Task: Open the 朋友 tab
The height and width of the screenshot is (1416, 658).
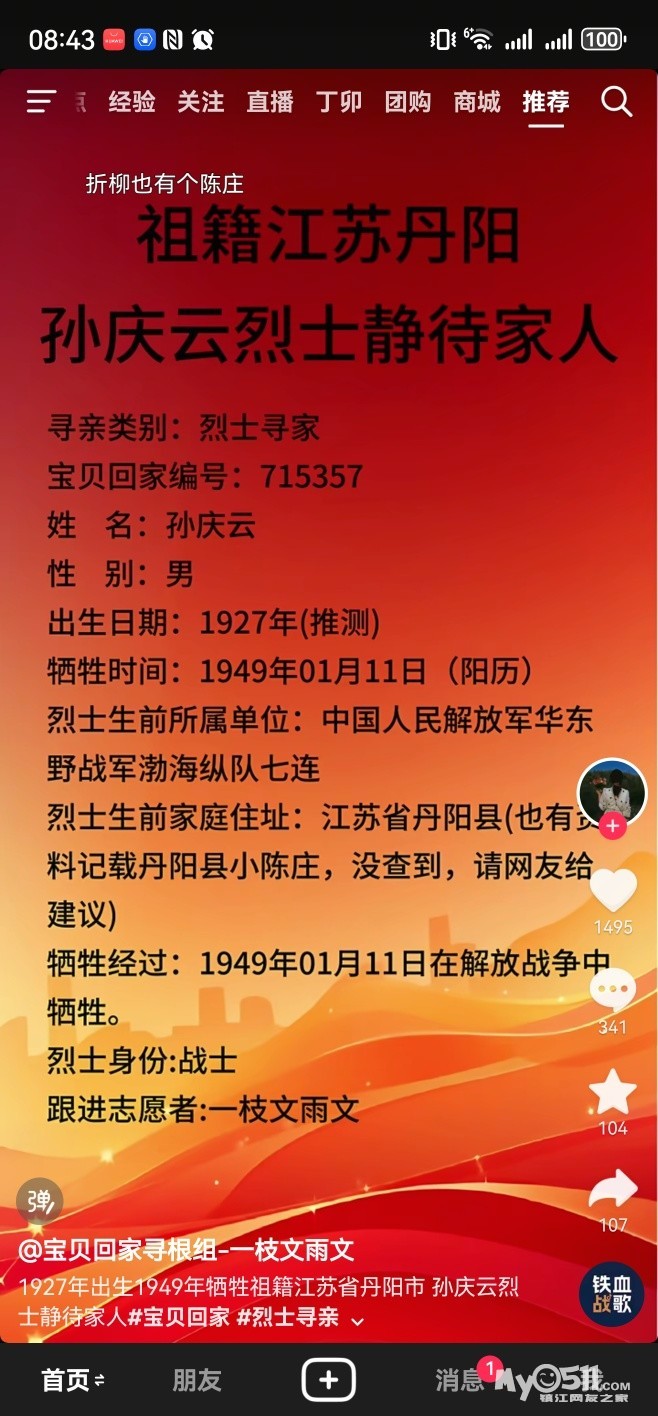Action: (197, 1380)
